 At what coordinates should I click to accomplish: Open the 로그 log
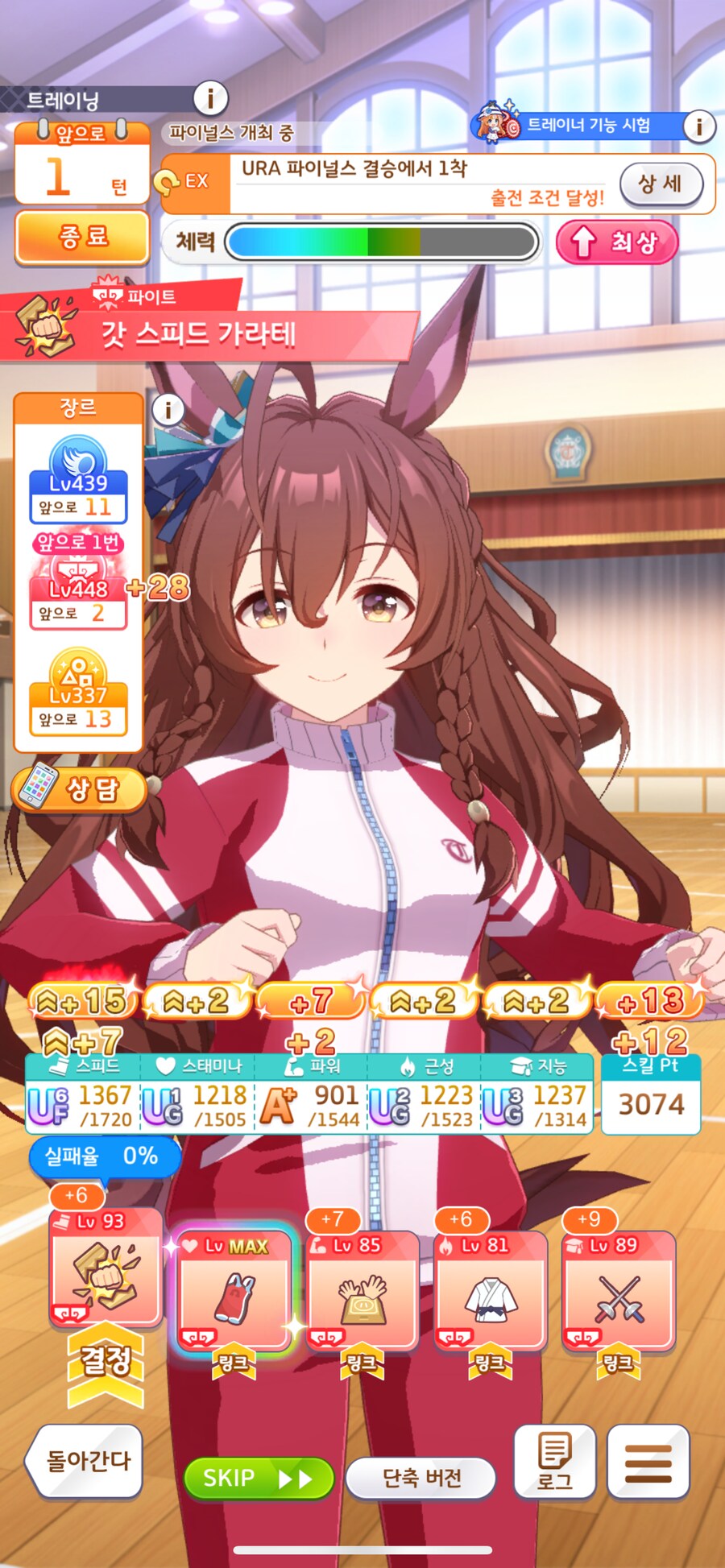point(554,1461)
